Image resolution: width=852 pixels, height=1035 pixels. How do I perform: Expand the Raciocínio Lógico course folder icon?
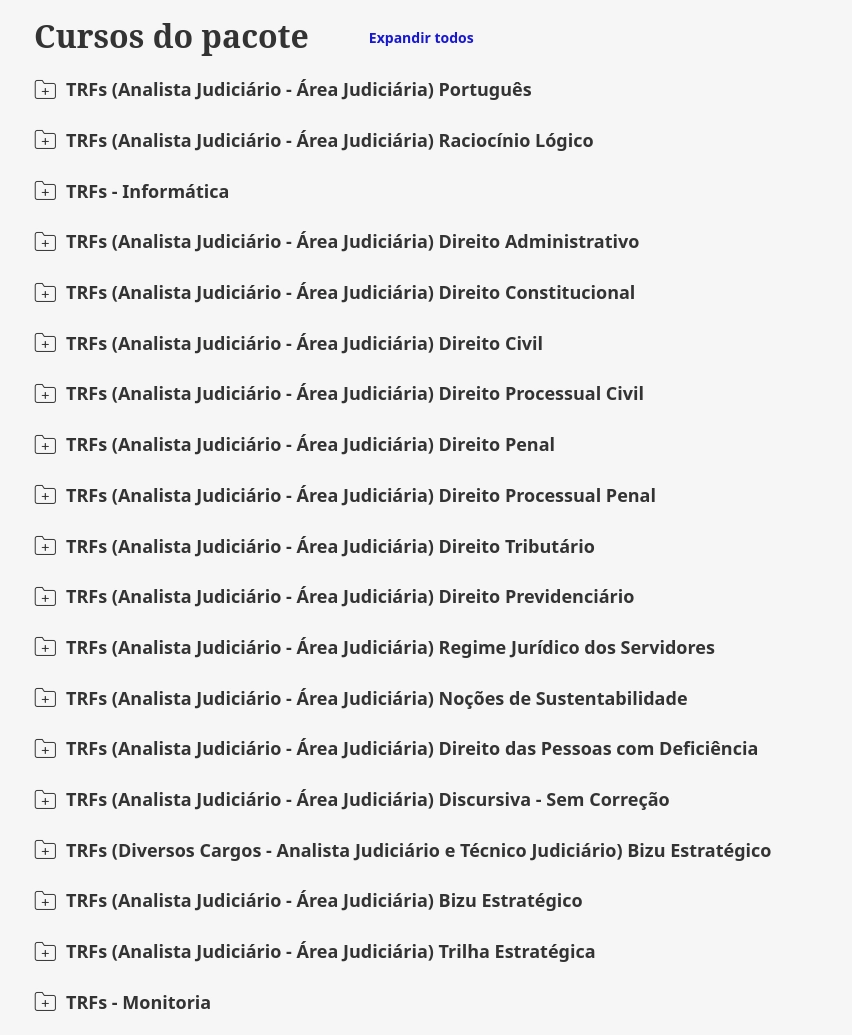(45, 140)
